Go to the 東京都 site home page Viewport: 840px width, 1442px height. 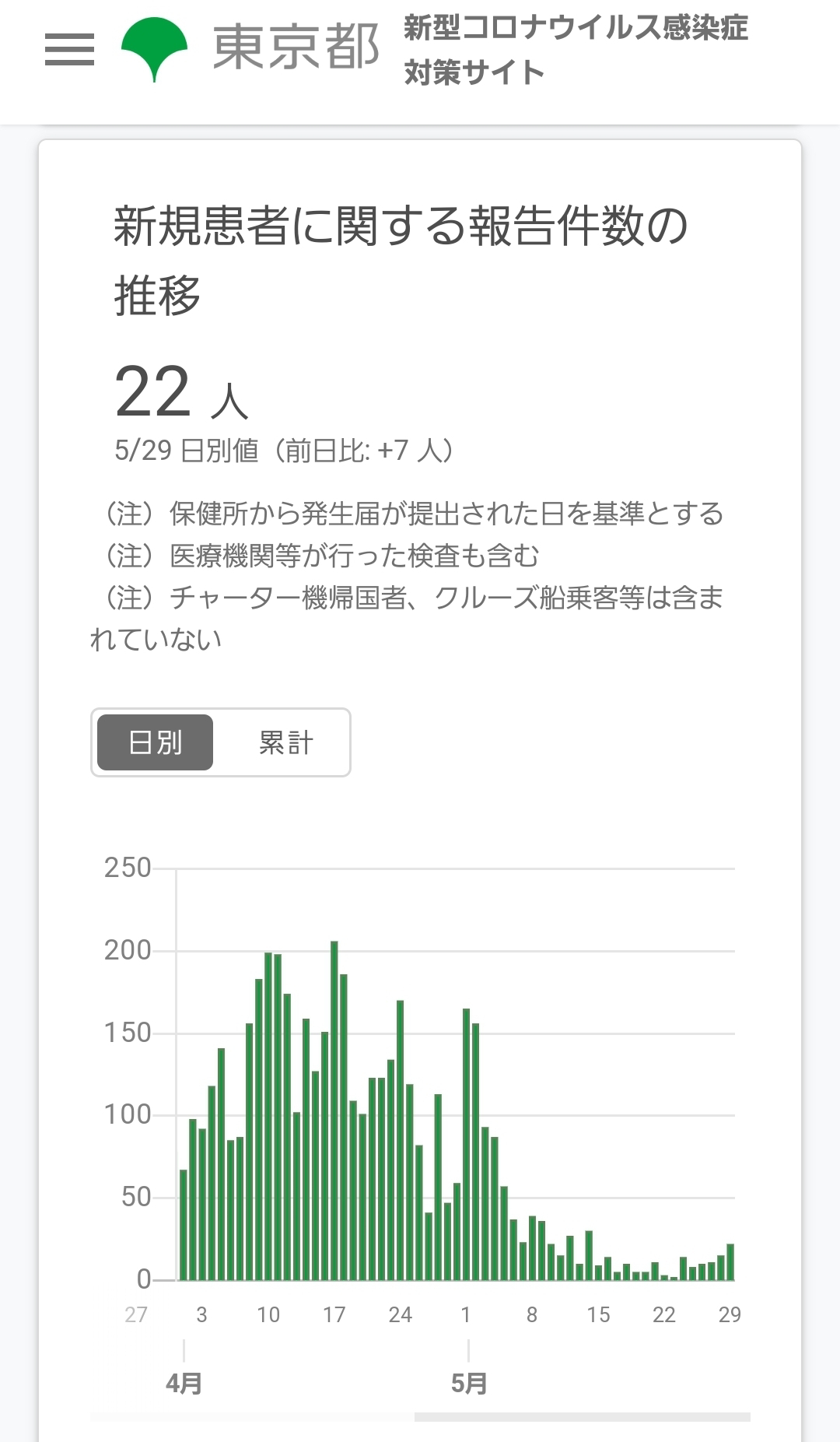pyautogui.click(x=250, y=48)
